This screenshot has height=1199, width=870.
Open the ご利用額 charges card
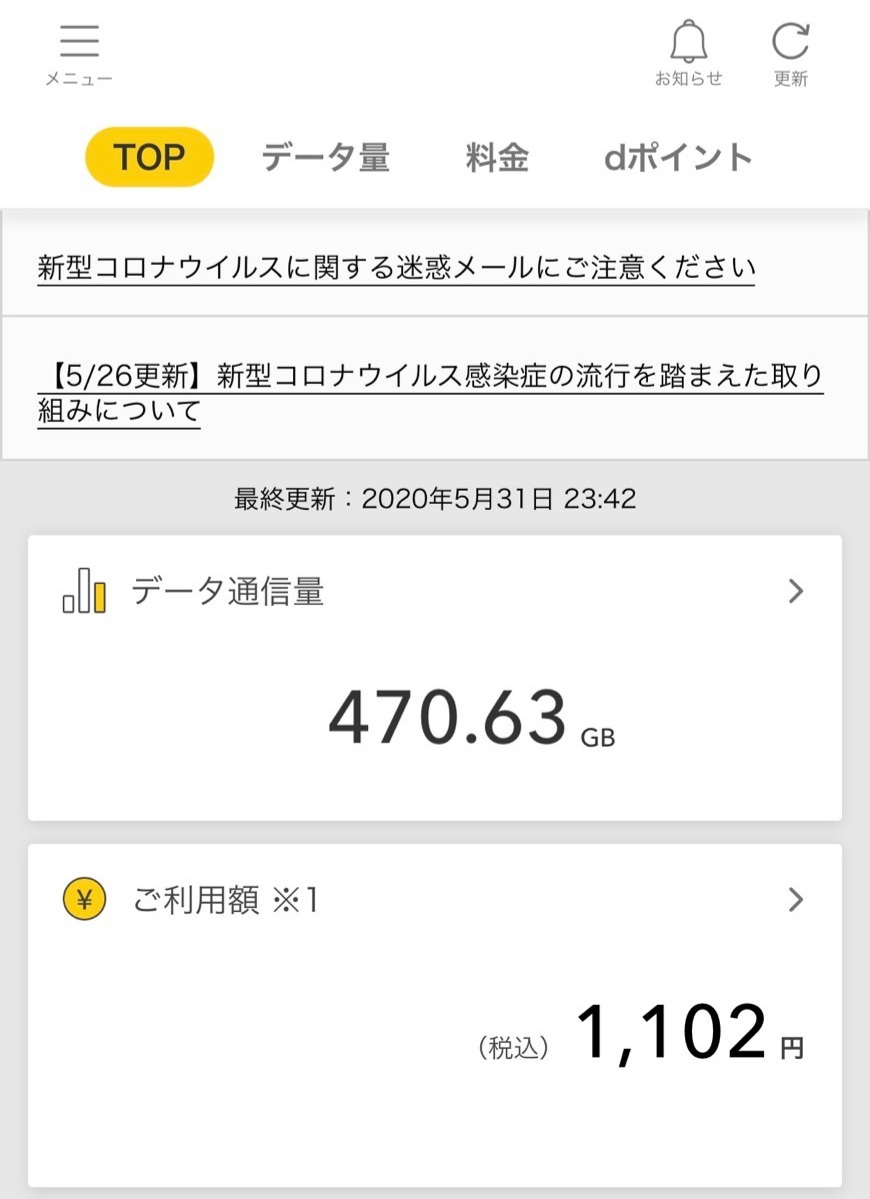click(x=435, y=1015)
